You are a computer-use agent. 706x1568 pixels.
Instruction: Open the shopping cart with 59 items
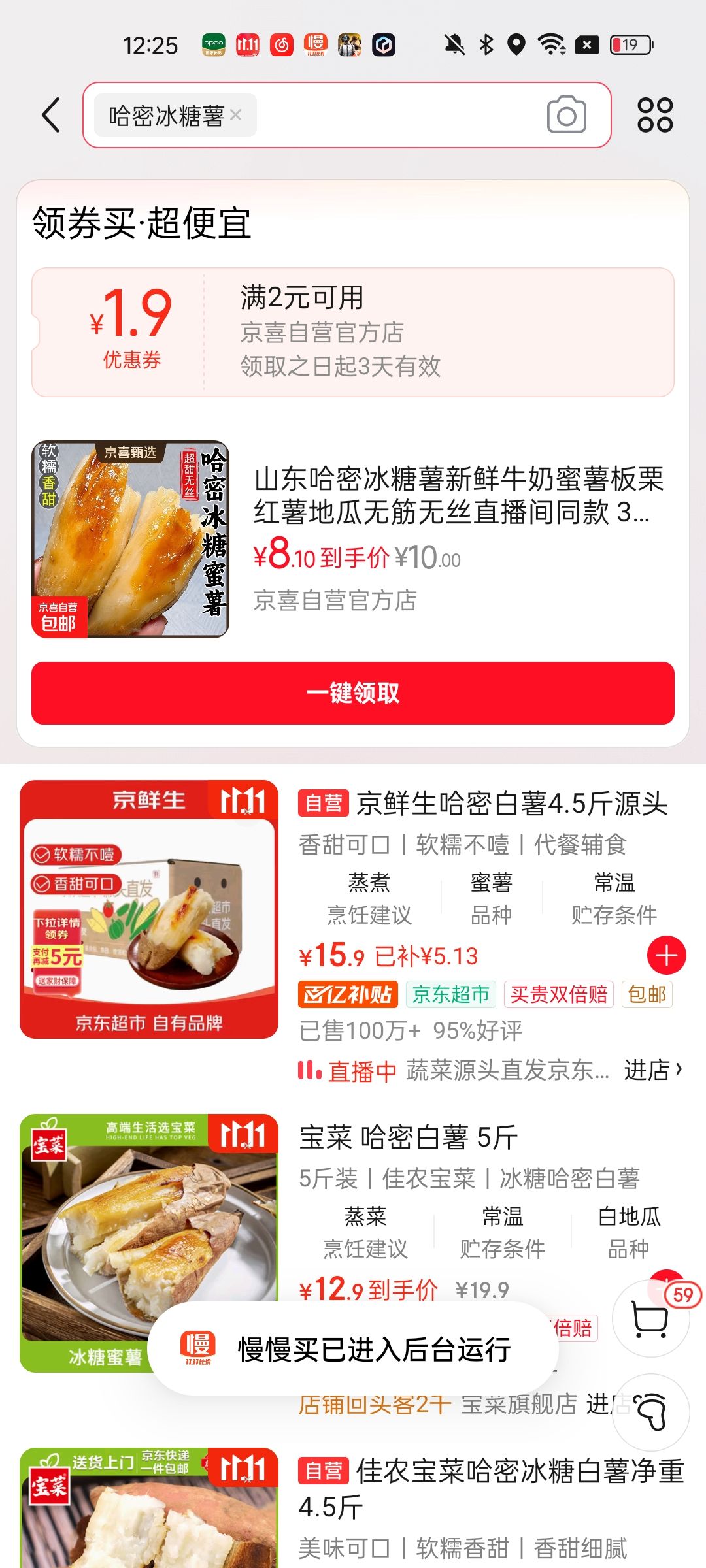(651, 1318)
